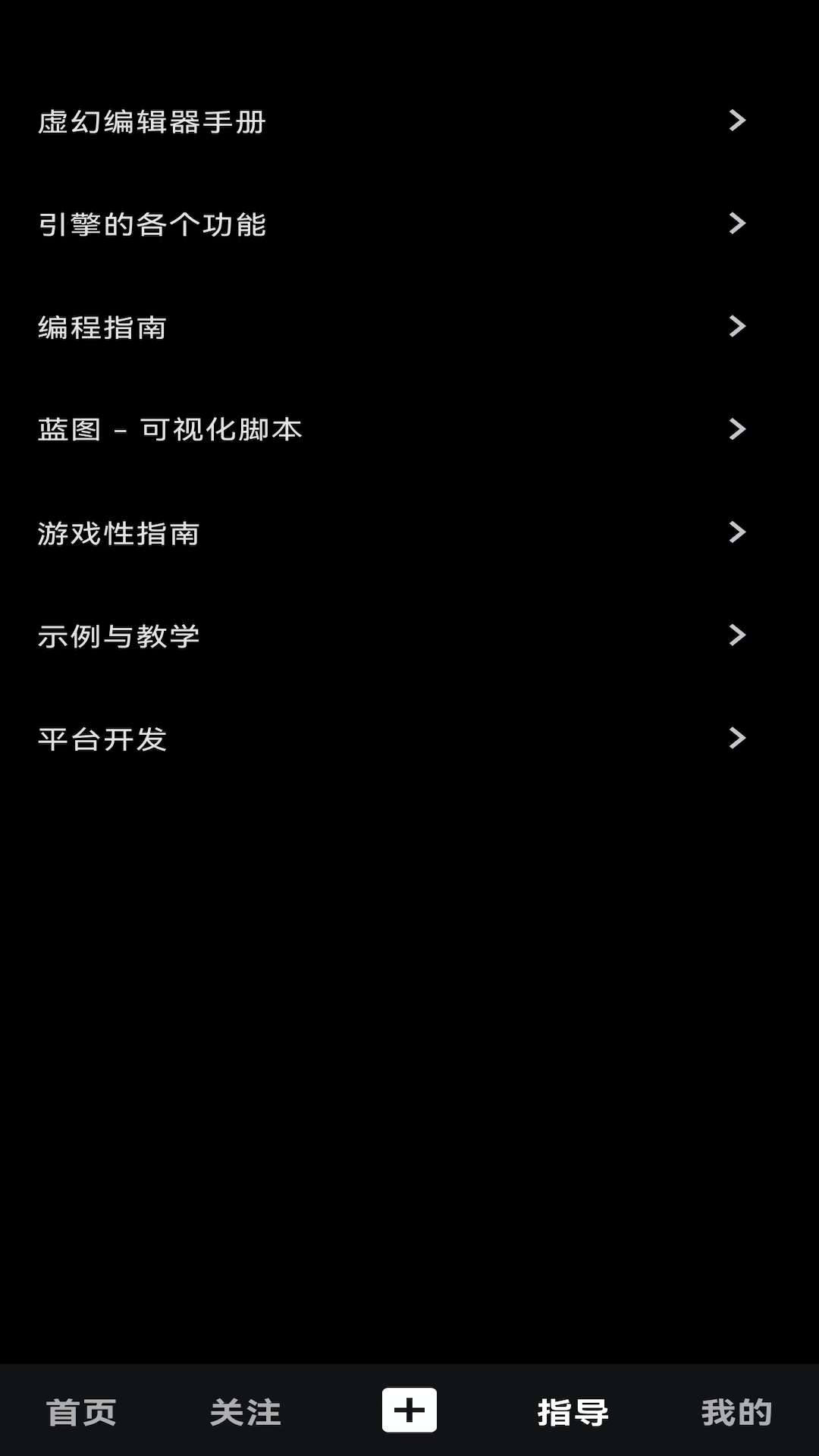
Task: Select the 关注 tab
Action: (246, 1412)
